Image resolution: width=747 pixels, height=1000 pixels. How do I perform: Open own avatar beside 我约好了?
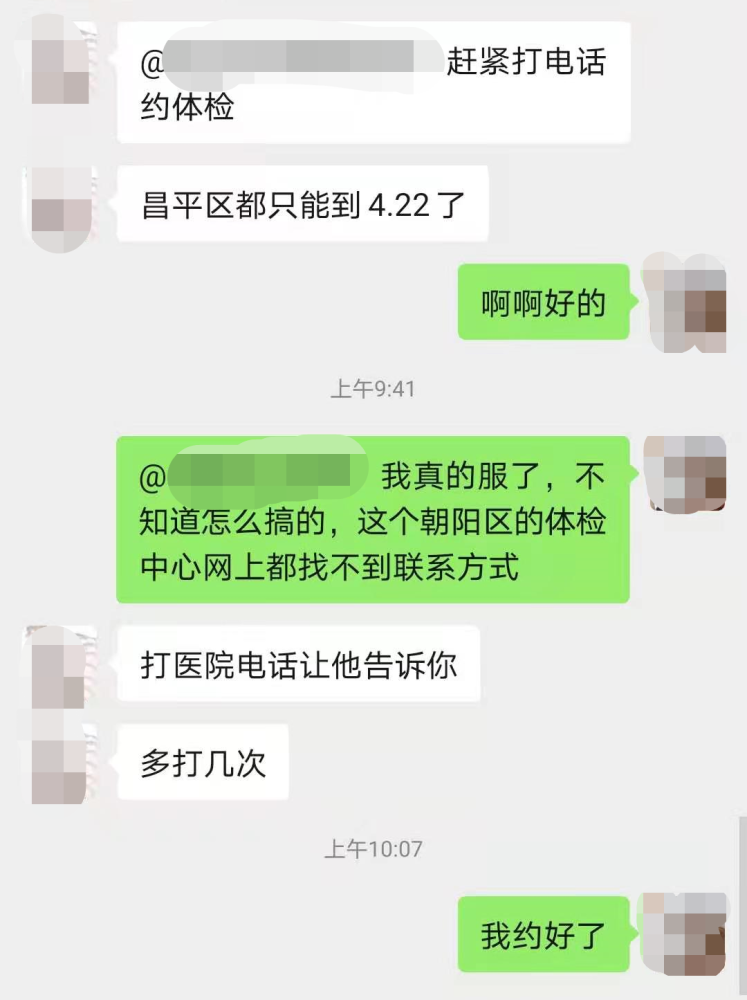(x=685, y=937)
